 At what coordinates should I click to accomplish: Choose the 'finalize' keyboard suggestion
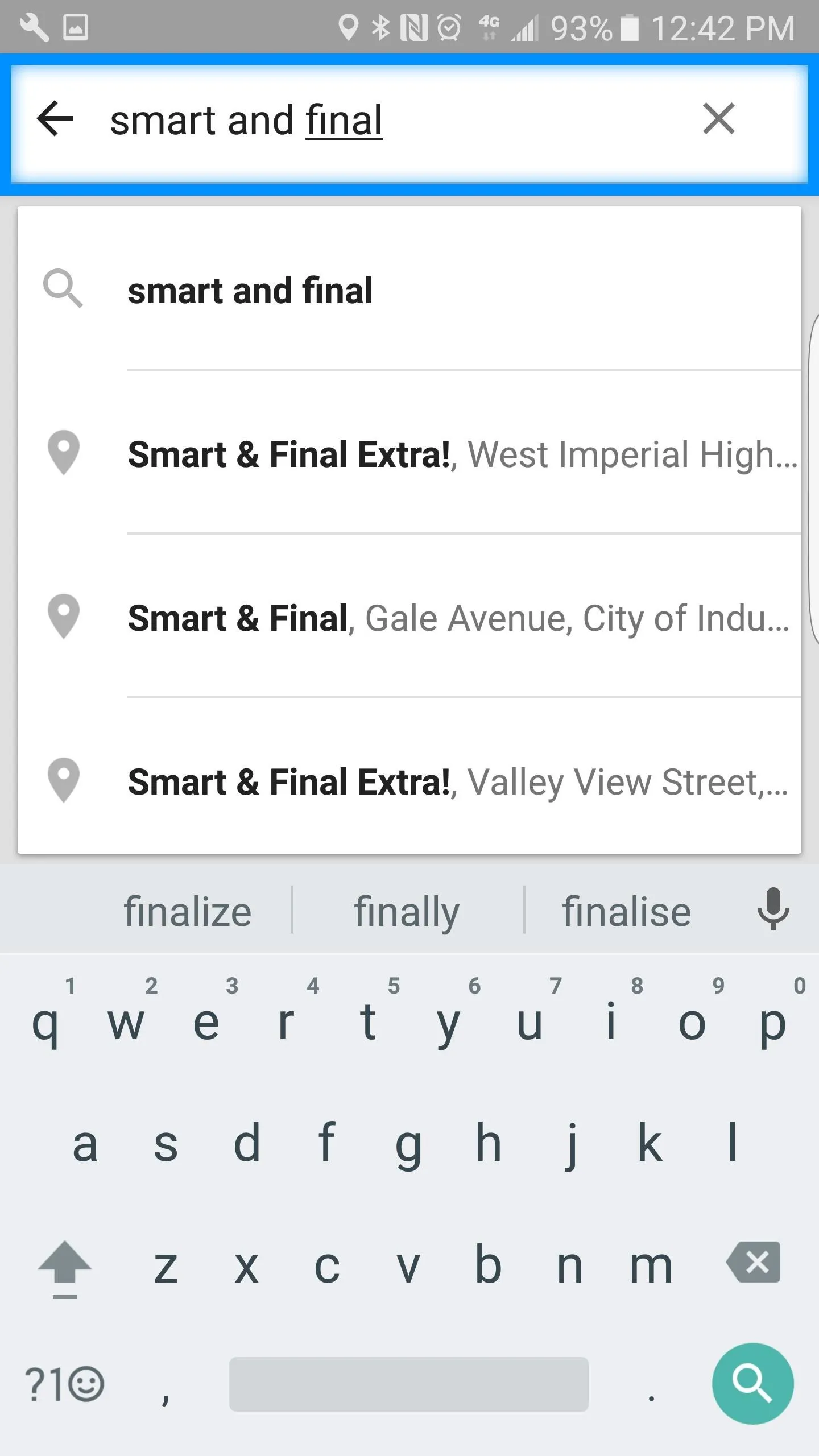coord(188,911)
